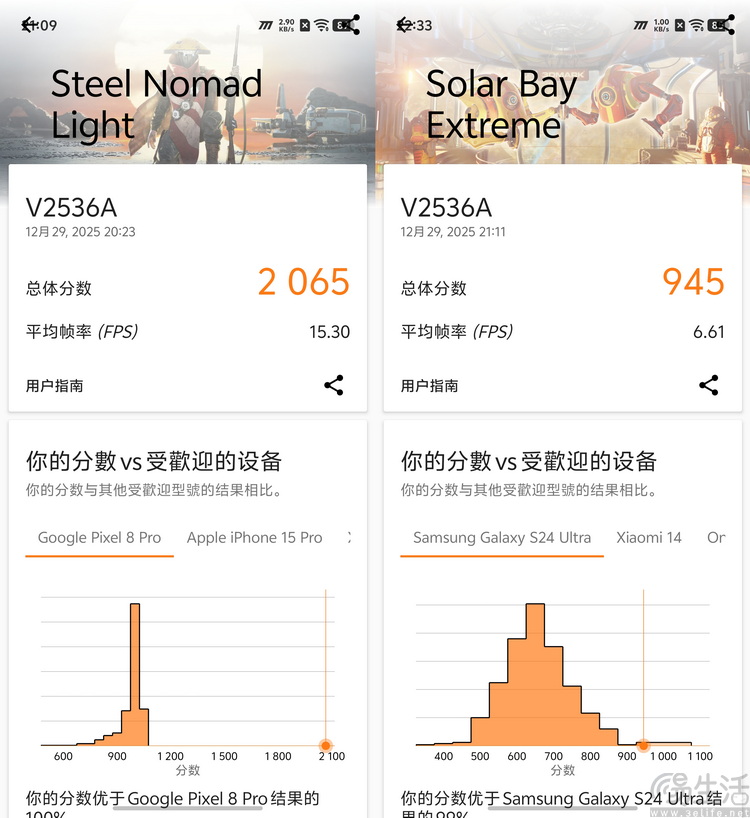This screenshot has width=750, height=818.
Task: Tap the share icon under Solar Bay Extreme result
Action: (x=708, y=385)
